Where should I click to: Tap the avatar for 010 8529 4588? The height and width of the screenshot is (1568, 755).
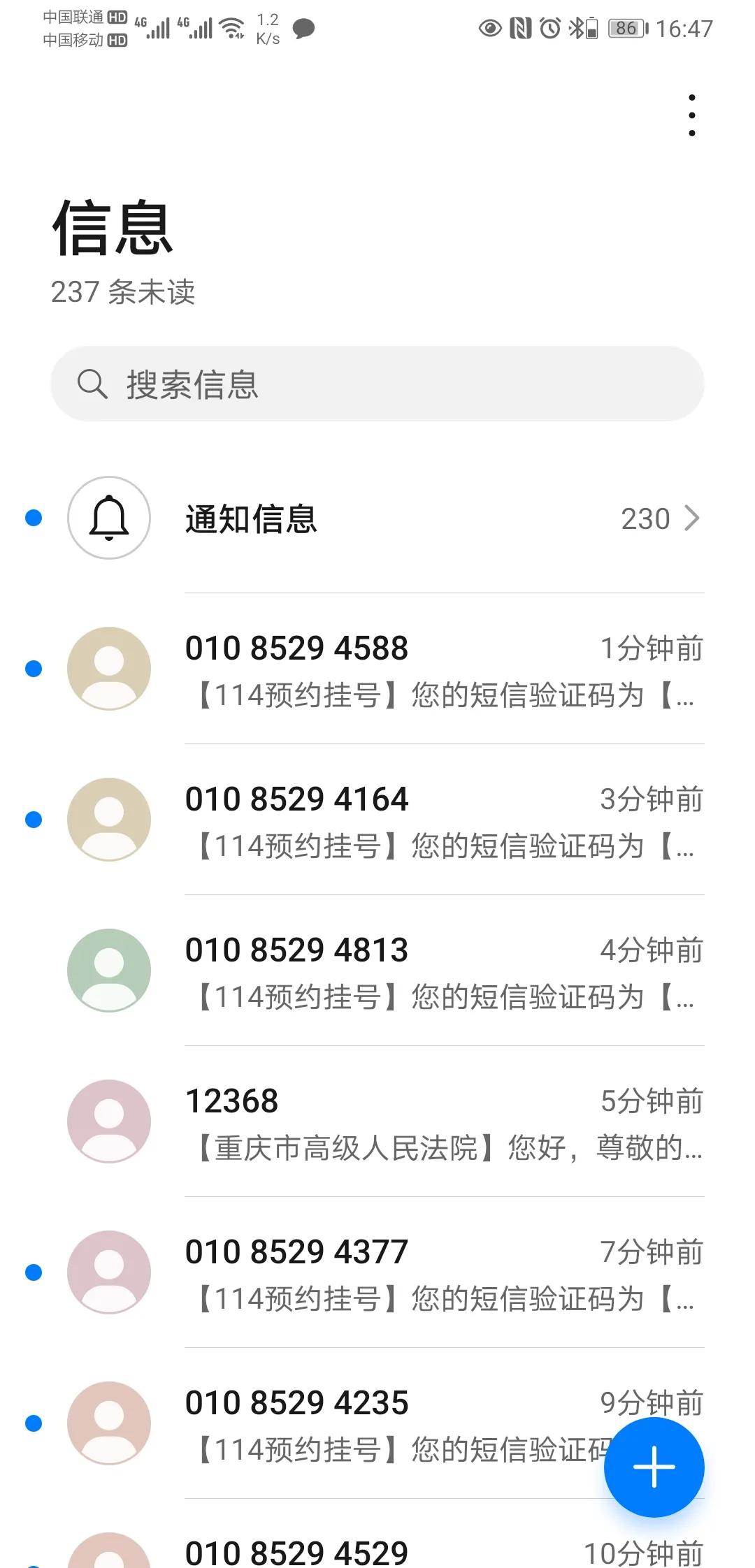point(108,669)
